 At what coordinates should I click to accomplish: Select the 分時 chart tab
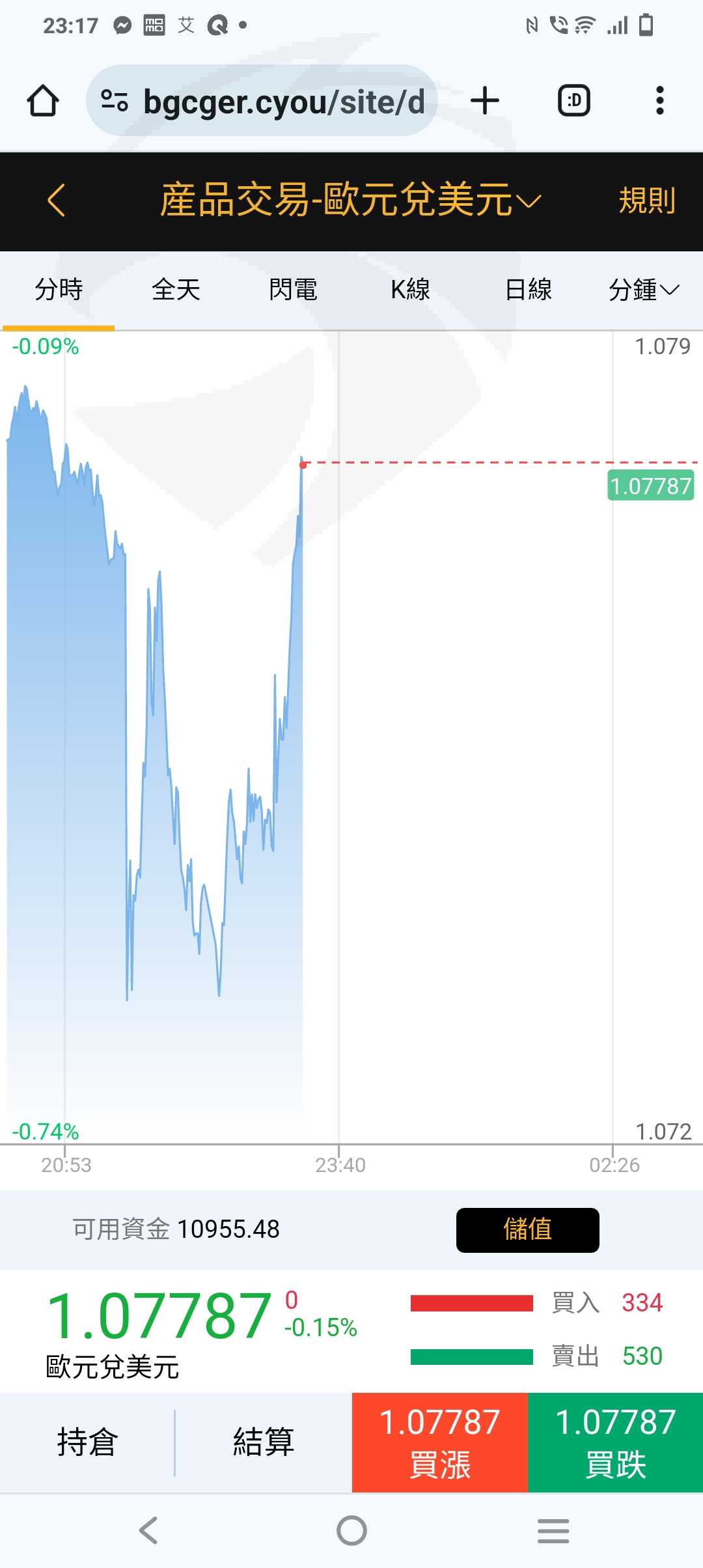[59, 290]
